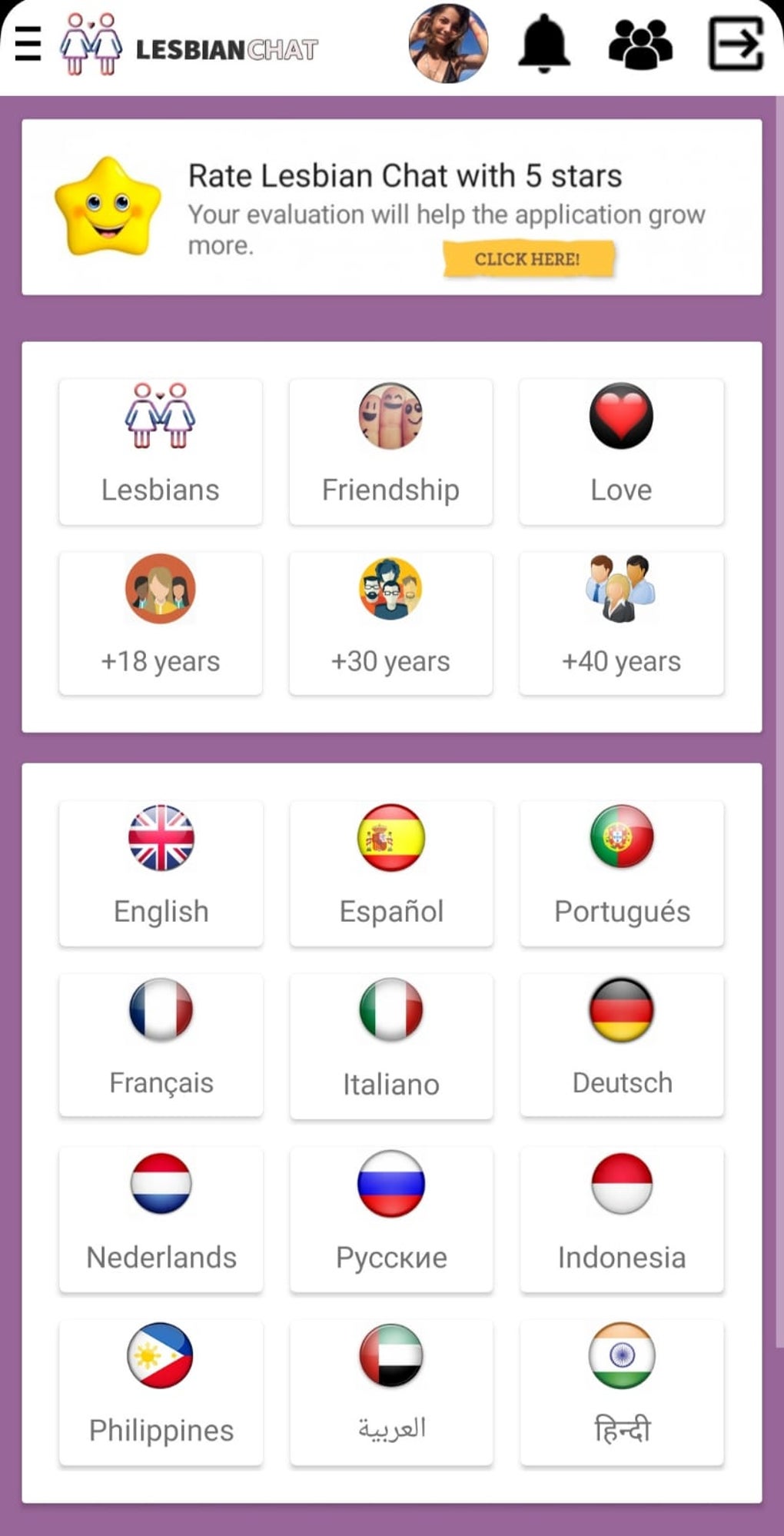The width and height of the screenshot is (784, 1536).
Task: Open the Friendship room
Action: 390,452
